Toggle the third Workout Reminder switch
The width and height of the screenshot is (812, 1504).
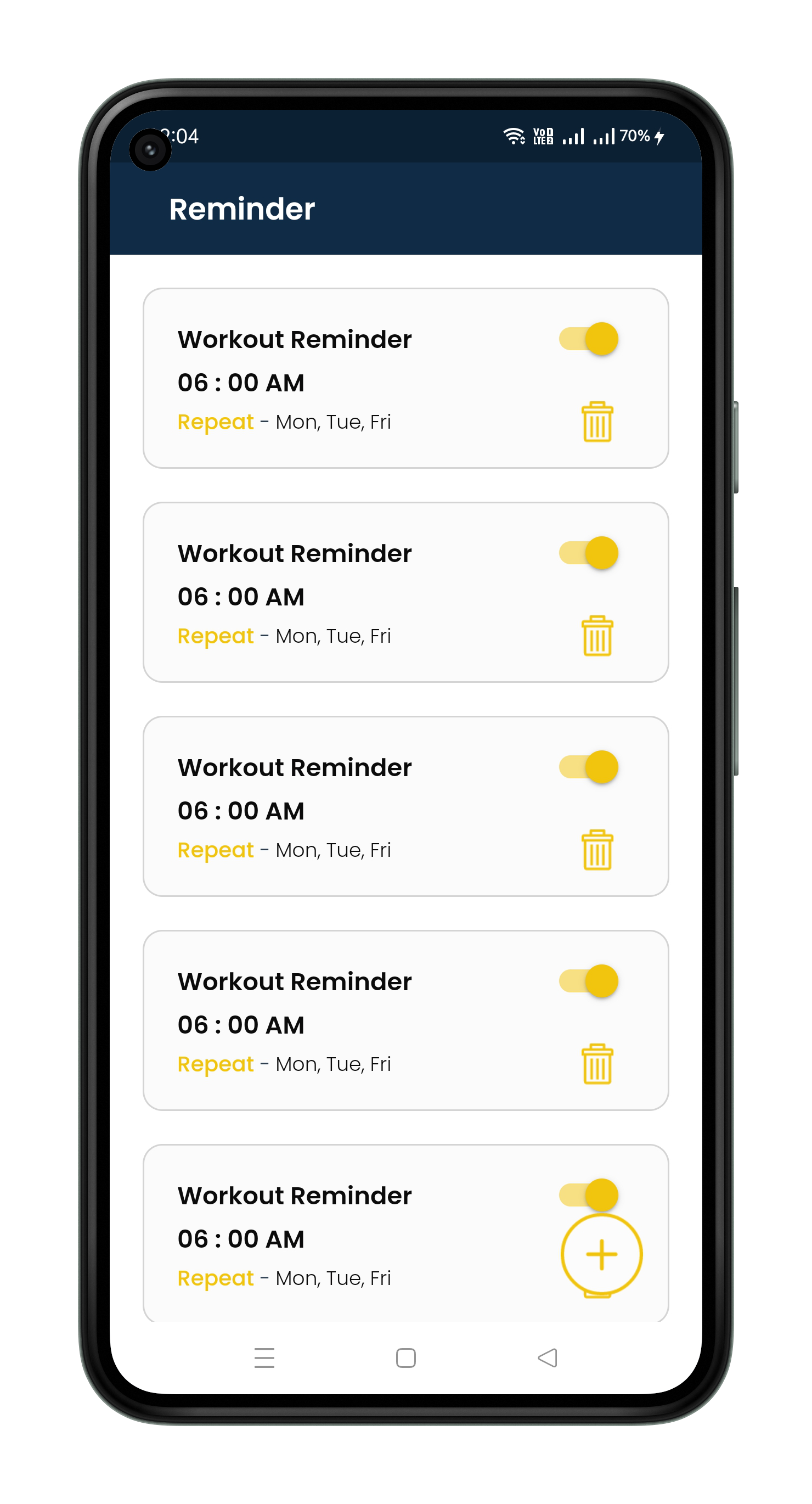[588, 767]
